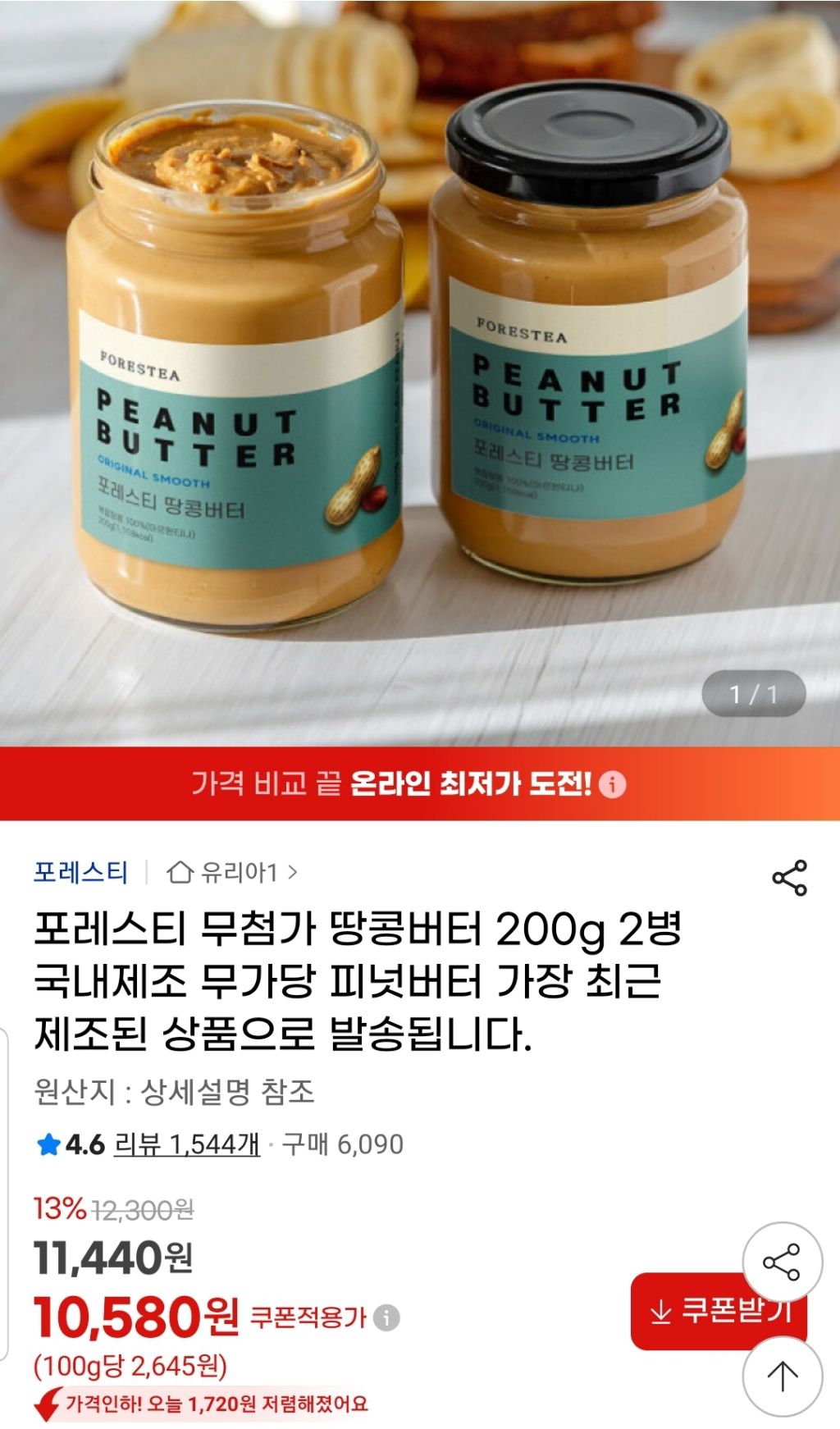Share this product via the share icon beside the title
Image resolution: width=840 pixels, height=1429 pixels.
point(789,878)
